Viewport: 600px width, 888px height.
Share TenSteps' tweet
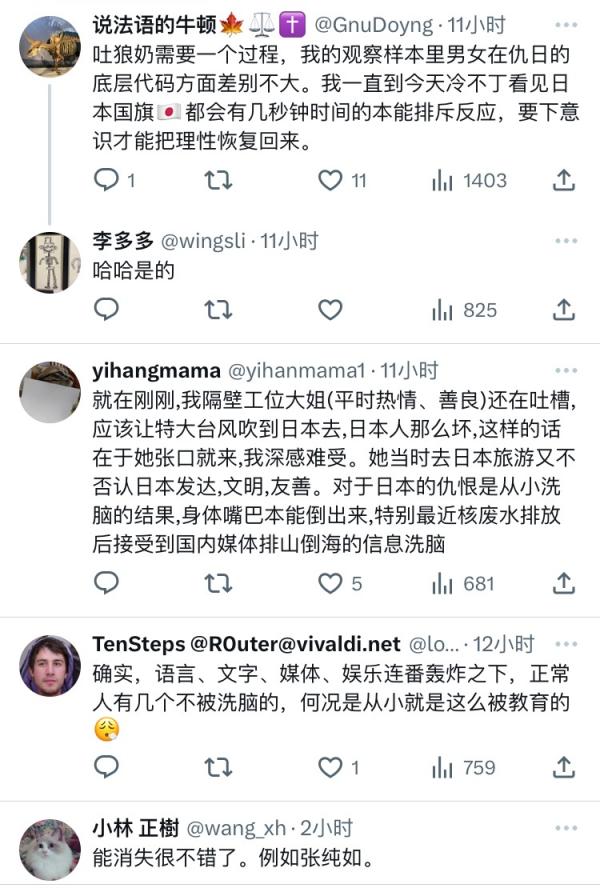(x=564, y=767)
